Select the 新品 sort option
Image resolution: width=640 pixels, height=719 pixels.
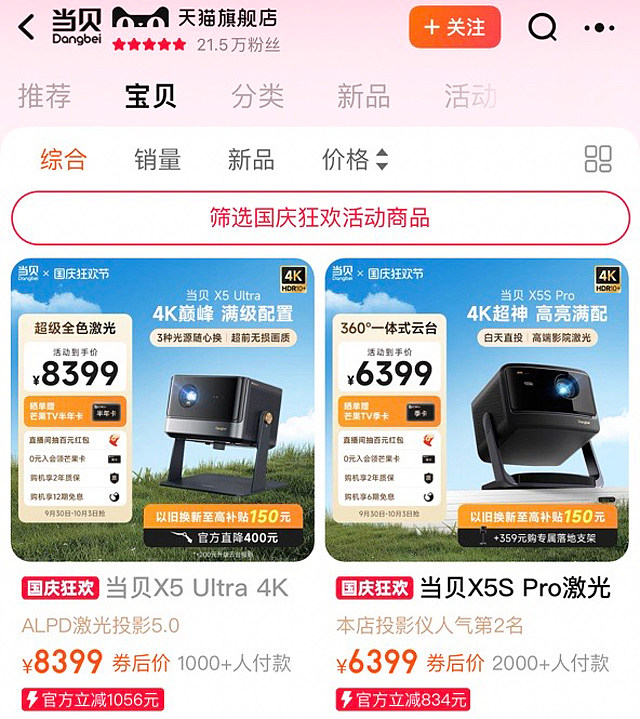251,159
